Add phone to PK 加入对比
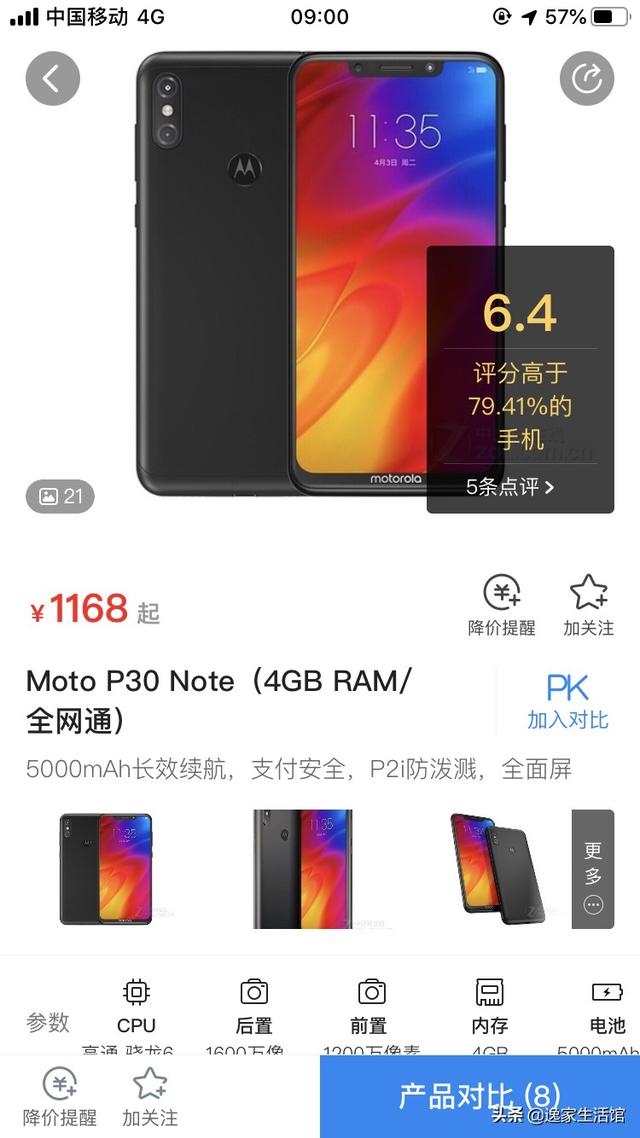The width and height of the screenshot is (640, 1138). pyautogui.click(x=567, y=700)
